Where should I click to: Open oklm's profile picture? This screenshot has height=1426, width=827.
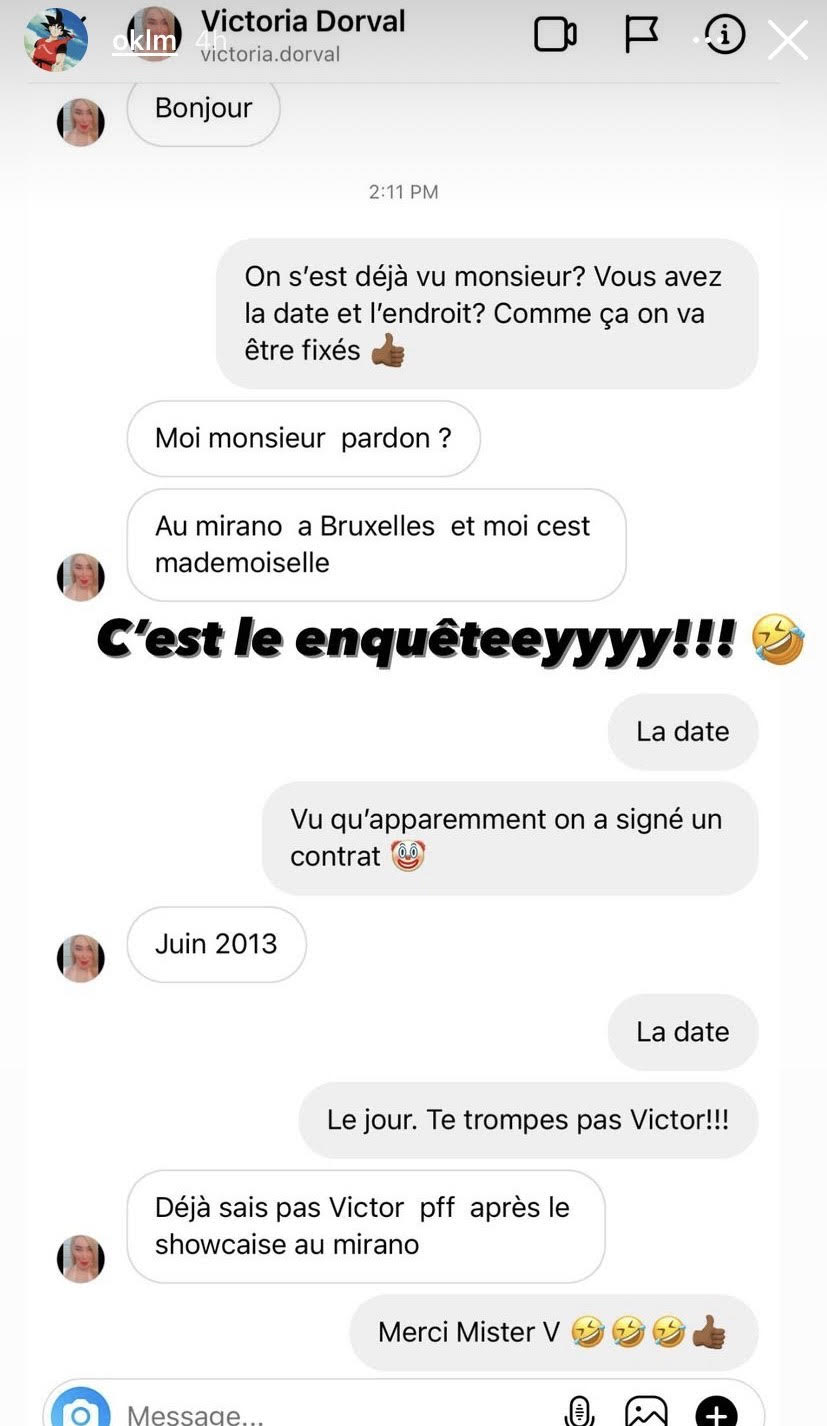[56, 40]
